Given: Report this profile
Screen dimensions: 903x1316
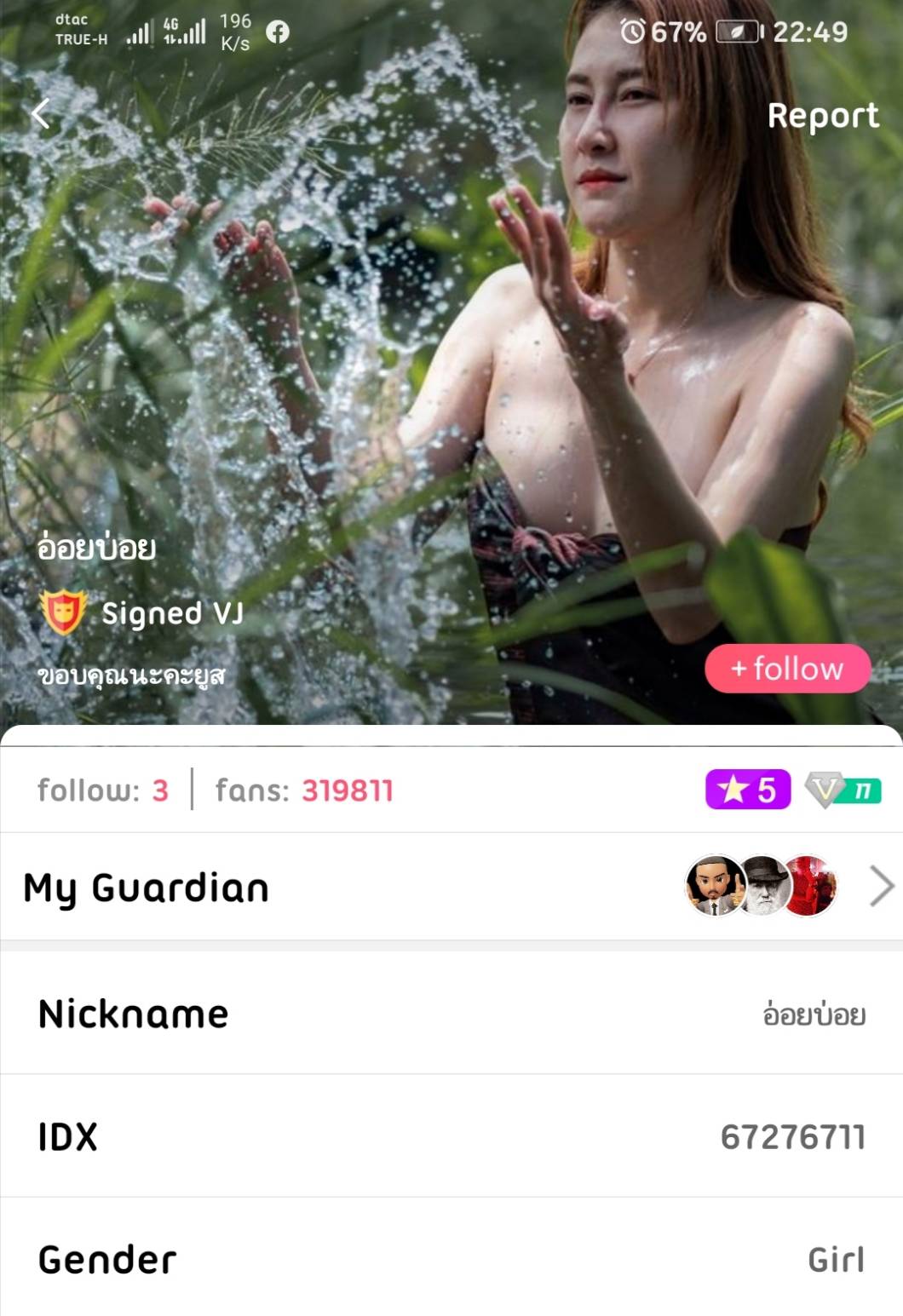Looking at the screenshot, I should pyautogui.click(x=822, y=116).
